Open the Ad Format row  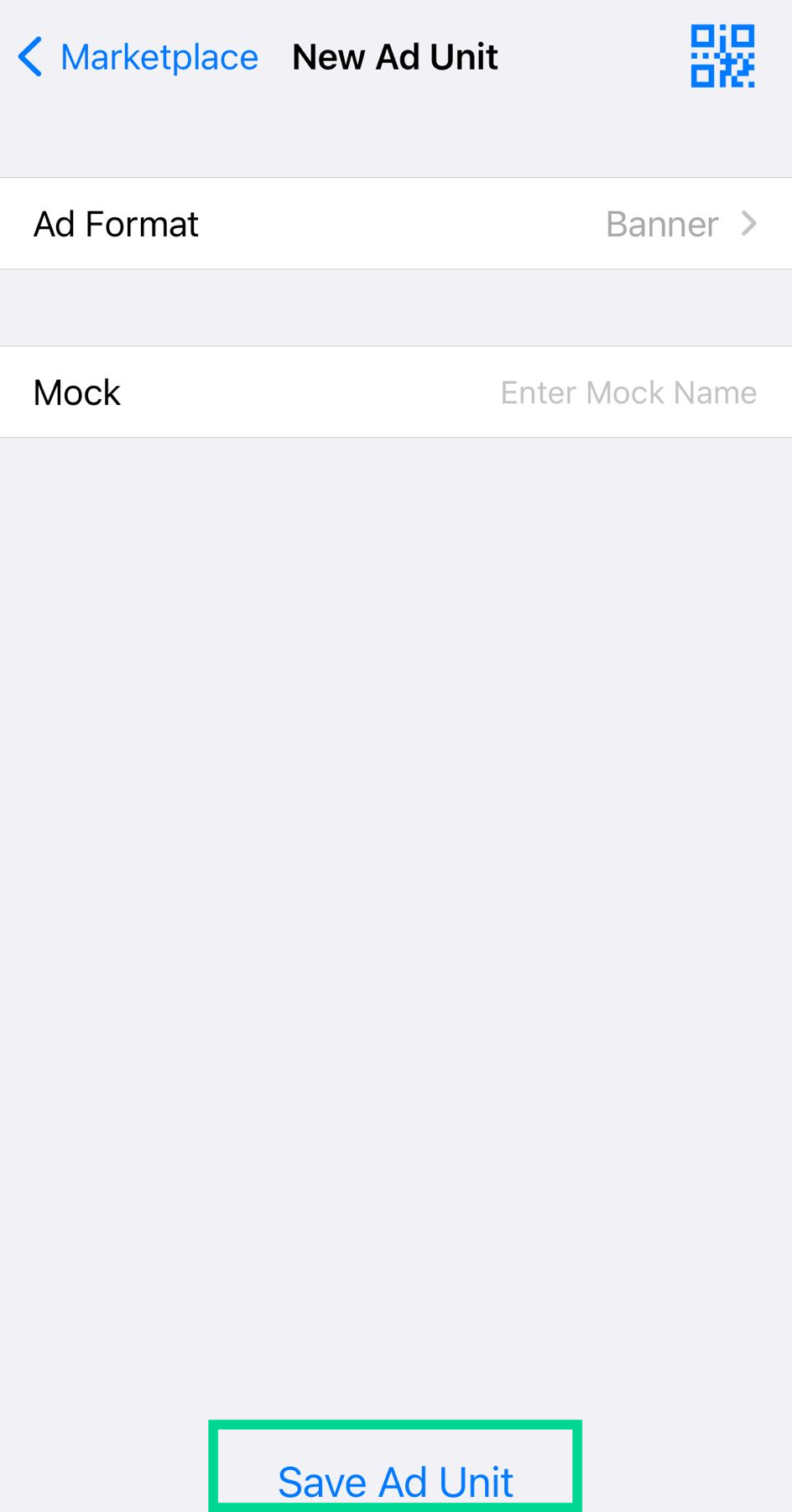coord(396,224)
